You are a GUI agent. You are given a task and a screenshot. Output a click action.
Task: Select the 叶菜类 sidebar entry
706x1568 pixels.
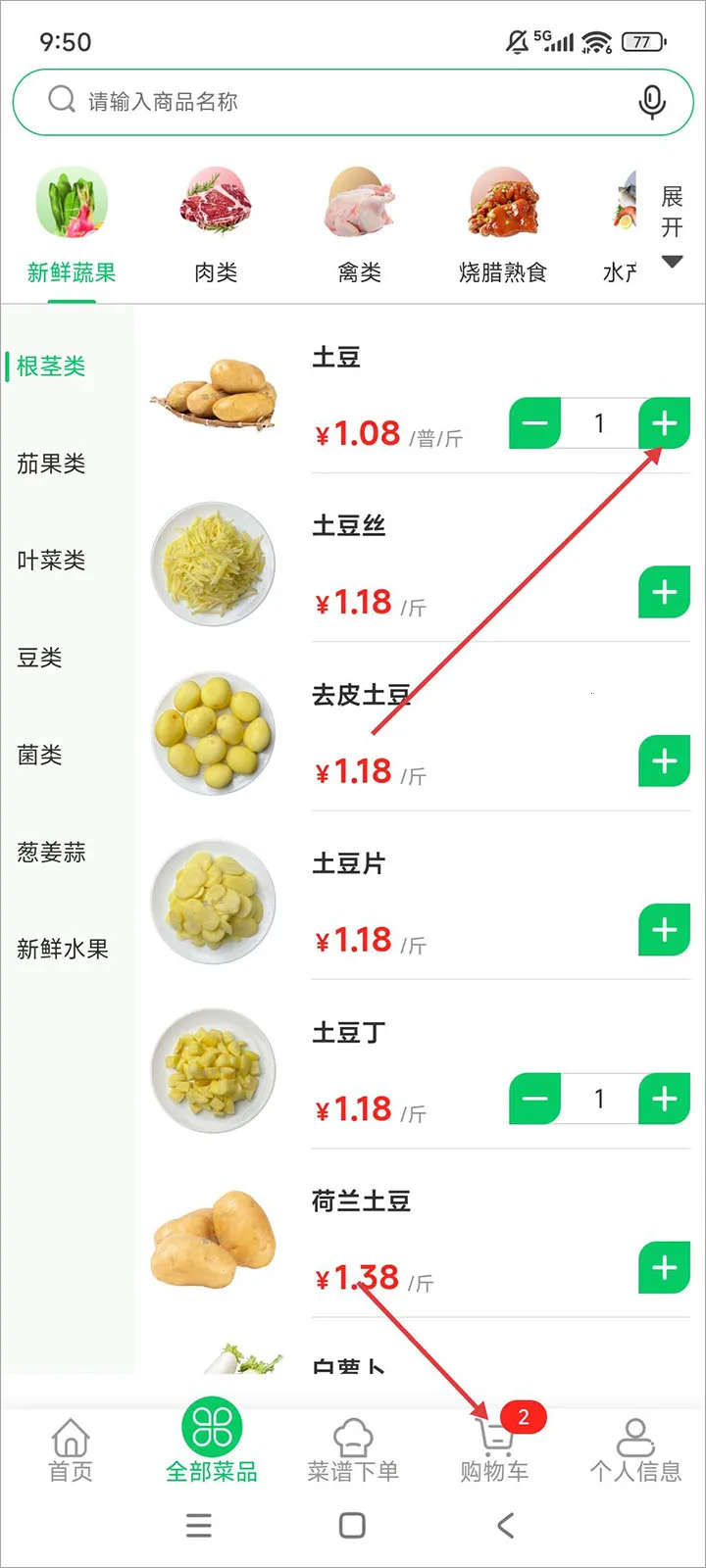50,561
